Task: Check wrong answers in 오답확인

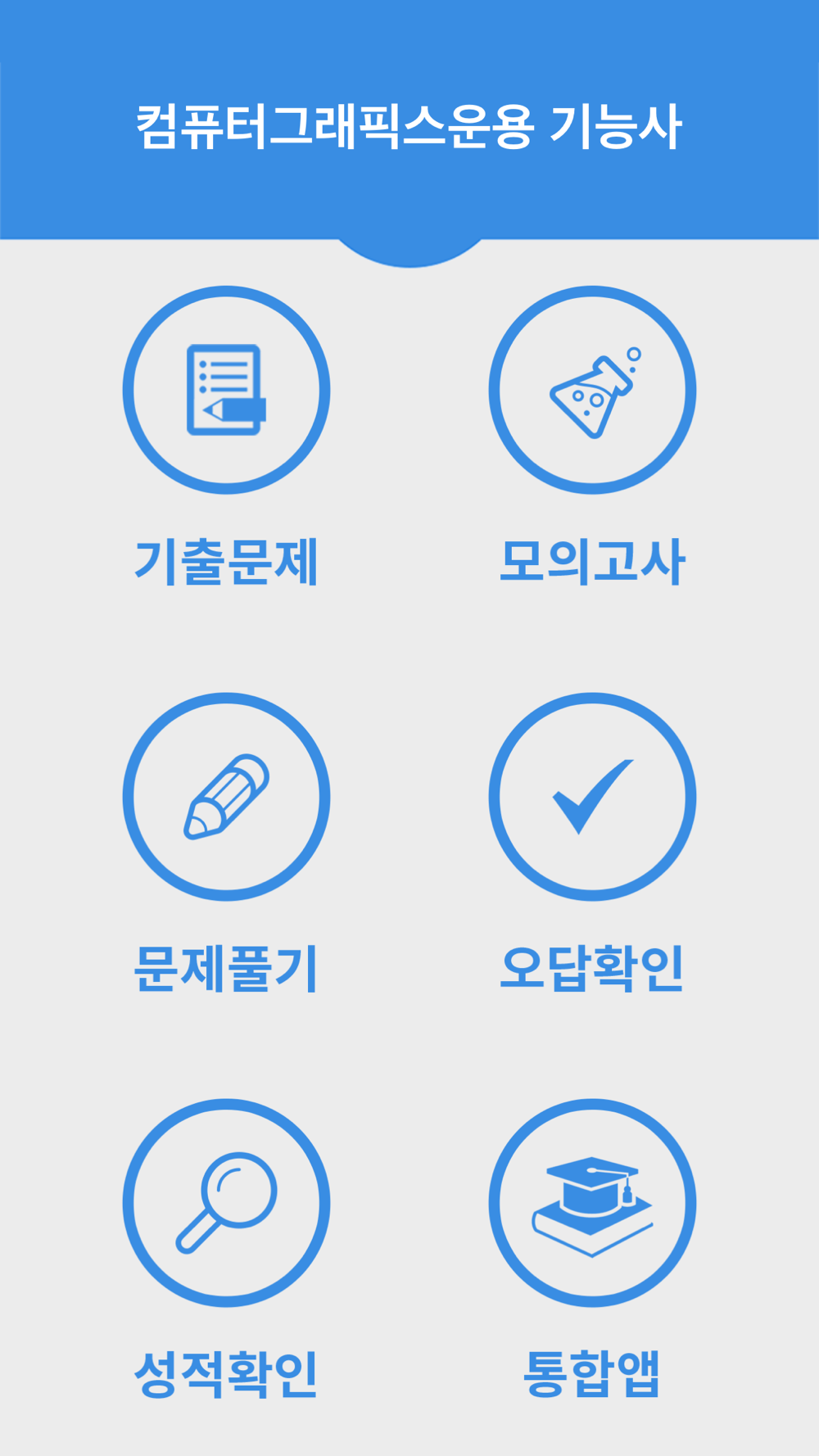Action: tap(592, 797)
